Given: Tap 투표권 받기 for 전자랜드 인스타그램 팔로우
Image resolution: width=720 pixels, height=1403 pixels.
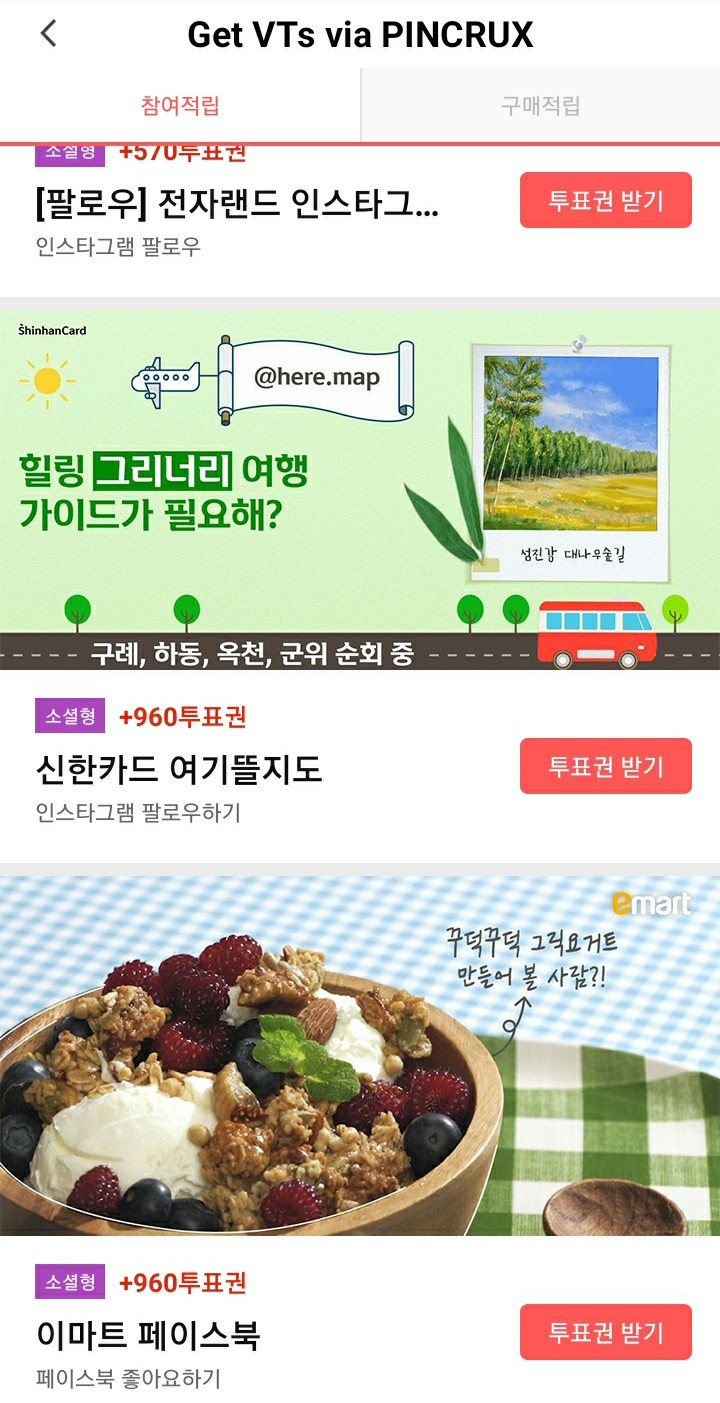Looking at the screenshot, I should 605,200.
